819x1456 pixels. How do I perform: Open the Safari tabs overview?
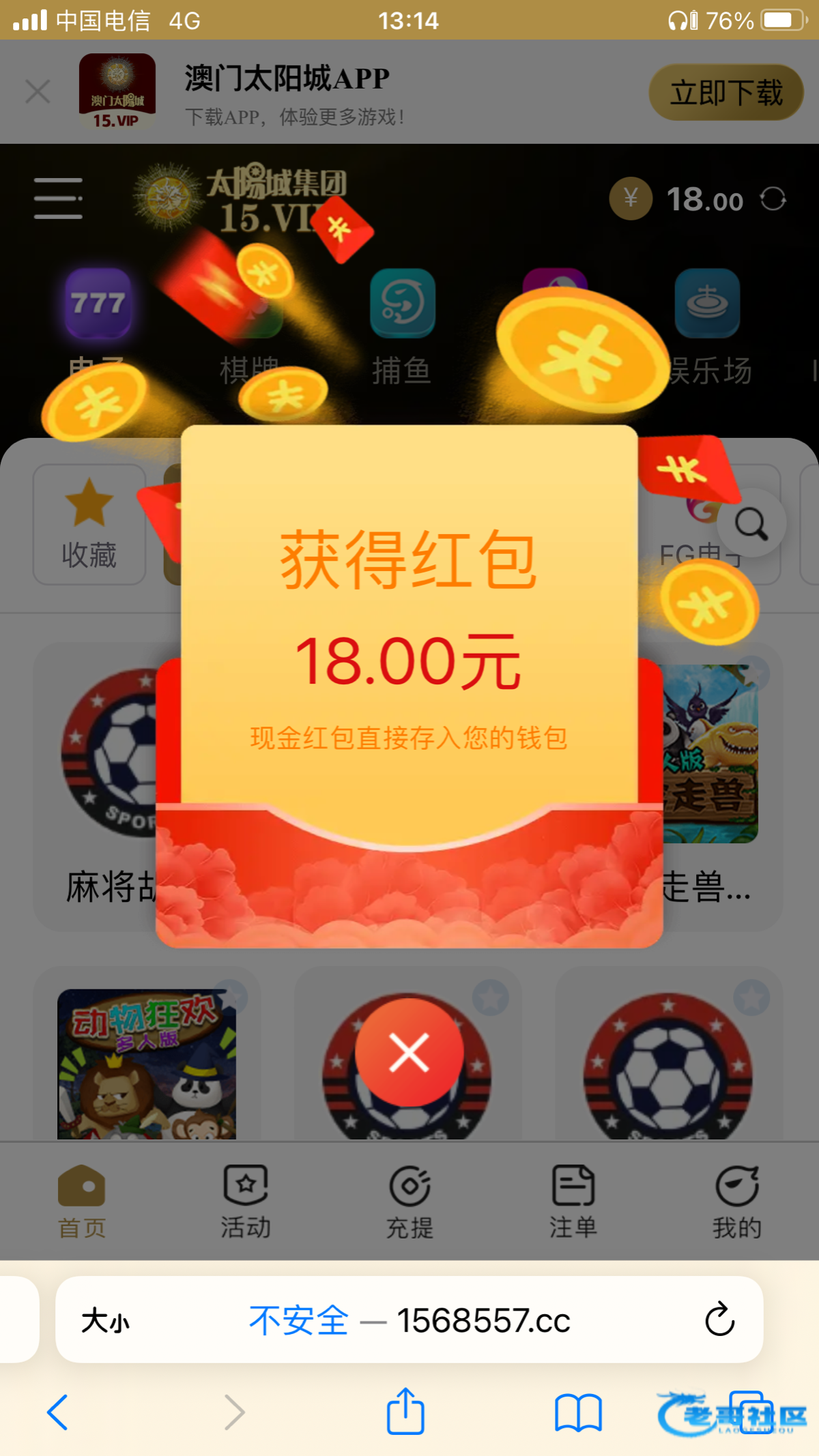coord(751,1412)
